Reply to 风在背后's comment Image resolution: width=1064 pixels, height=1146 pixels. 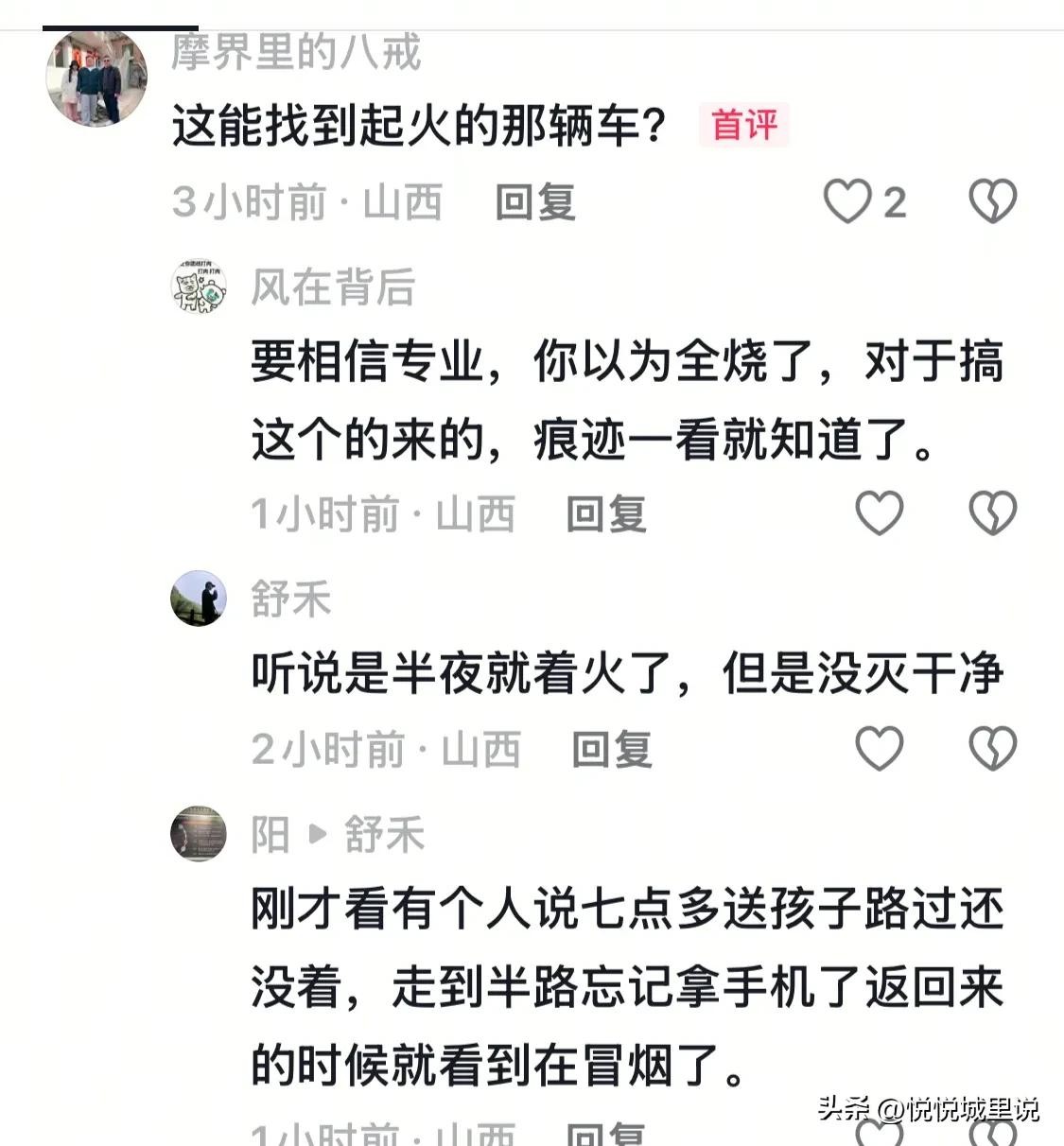click(x=606, y=514)
